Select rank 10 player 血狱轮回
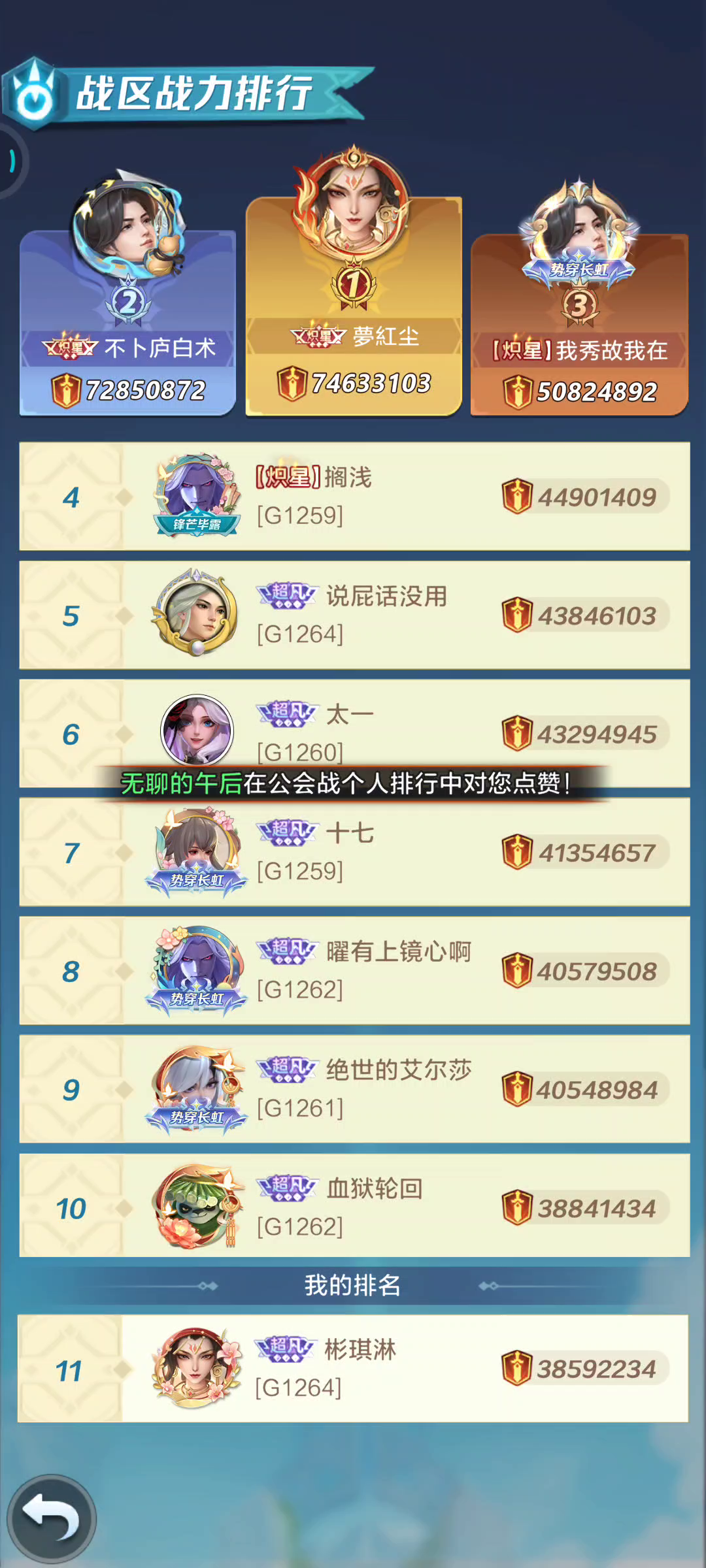This screenshot has height=1568, width=706. point(354,1205)
